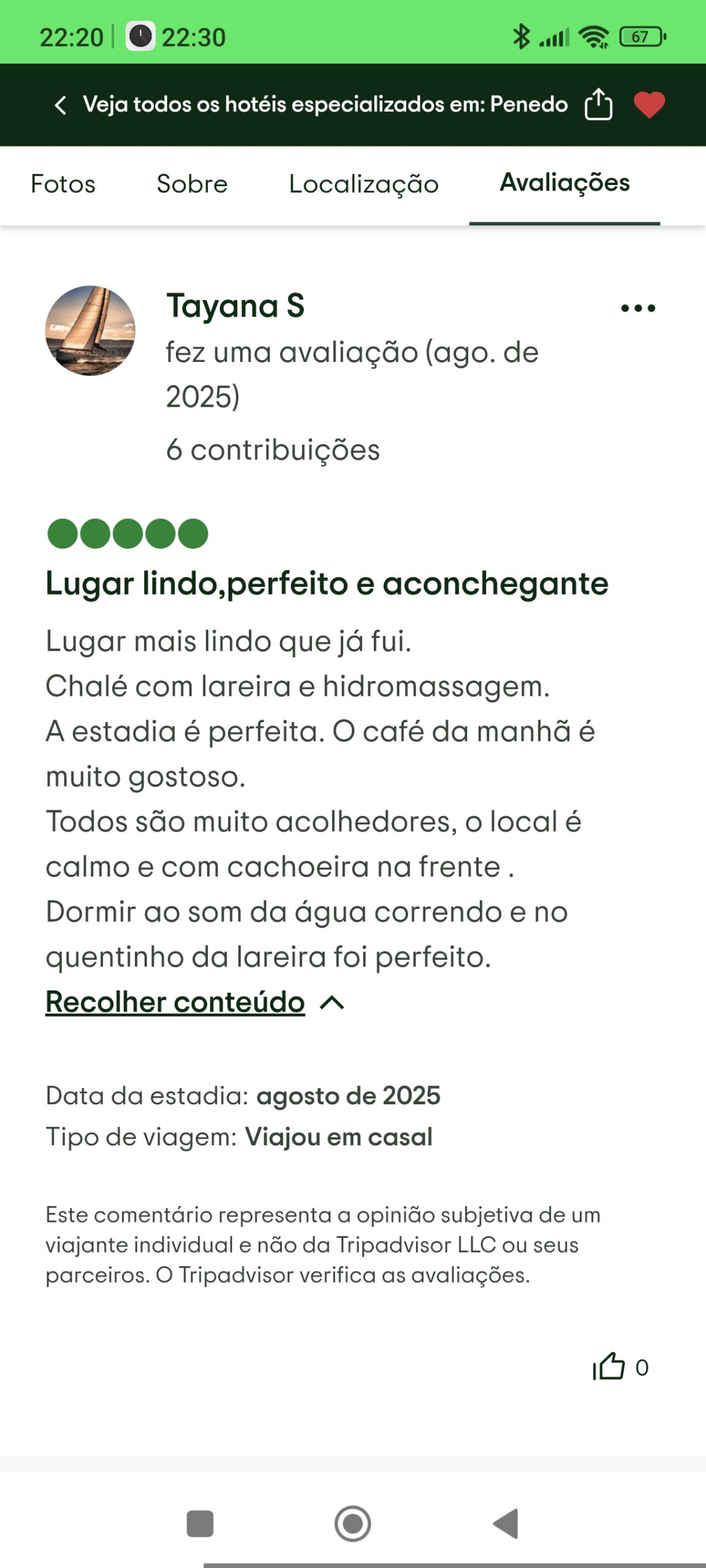Open Tayana S's profile picture
Screen dimensions: 706x1568
pyautogui.click(x=90, y=330)
